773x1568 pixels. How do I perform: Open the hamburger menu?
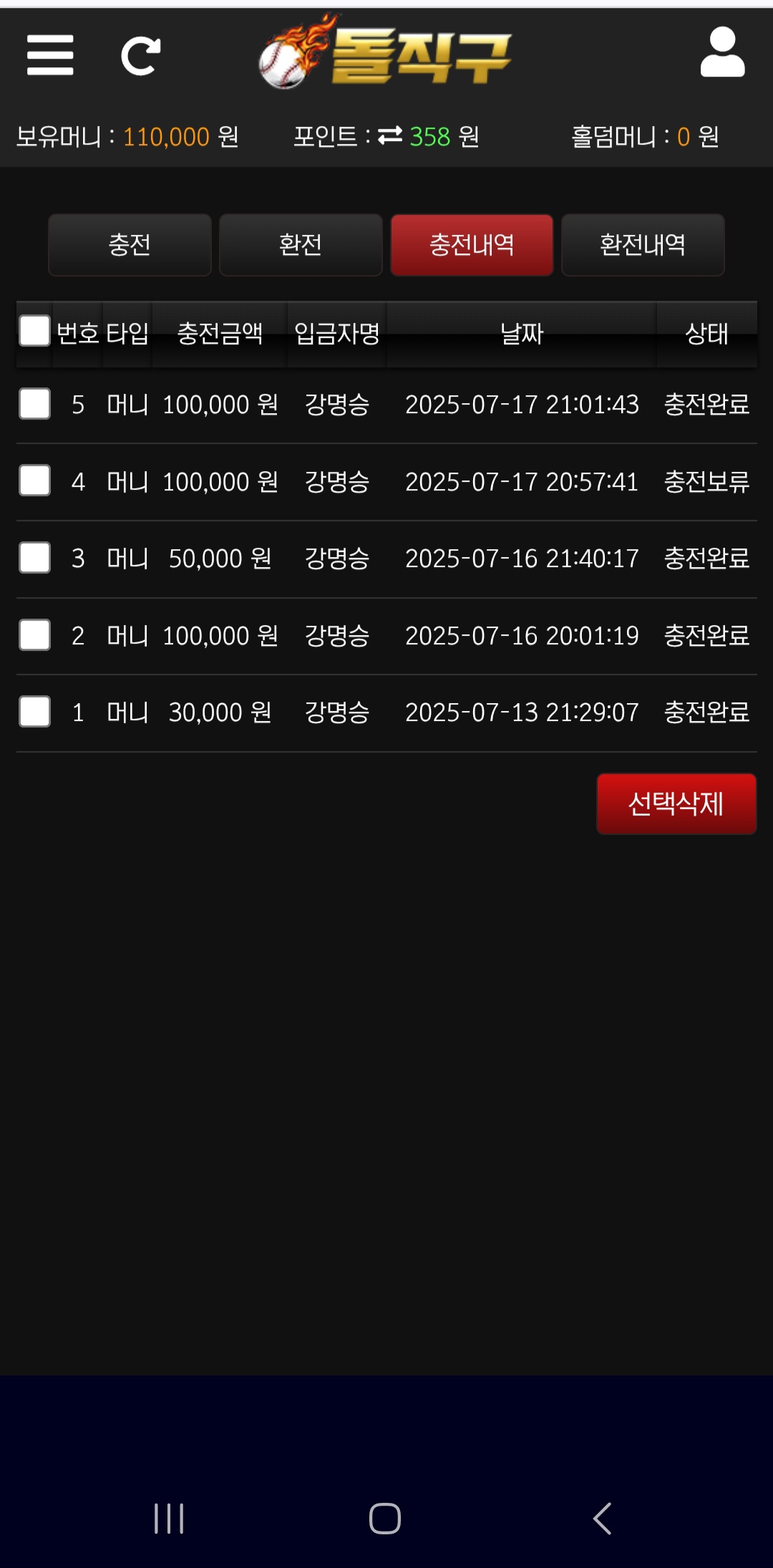(x=50, y=55)
